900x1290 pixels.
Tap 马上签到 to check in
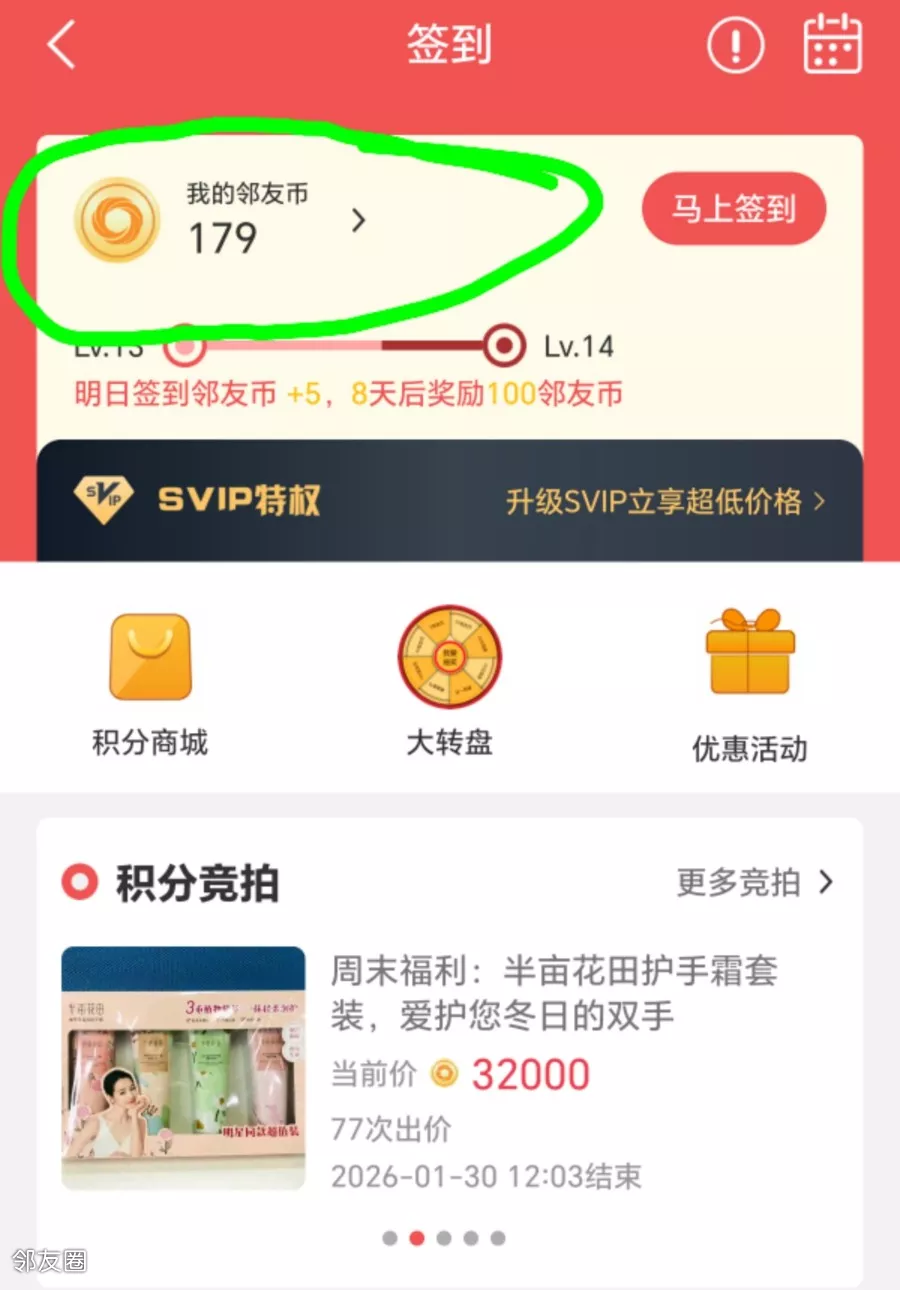tap(734, 209)
